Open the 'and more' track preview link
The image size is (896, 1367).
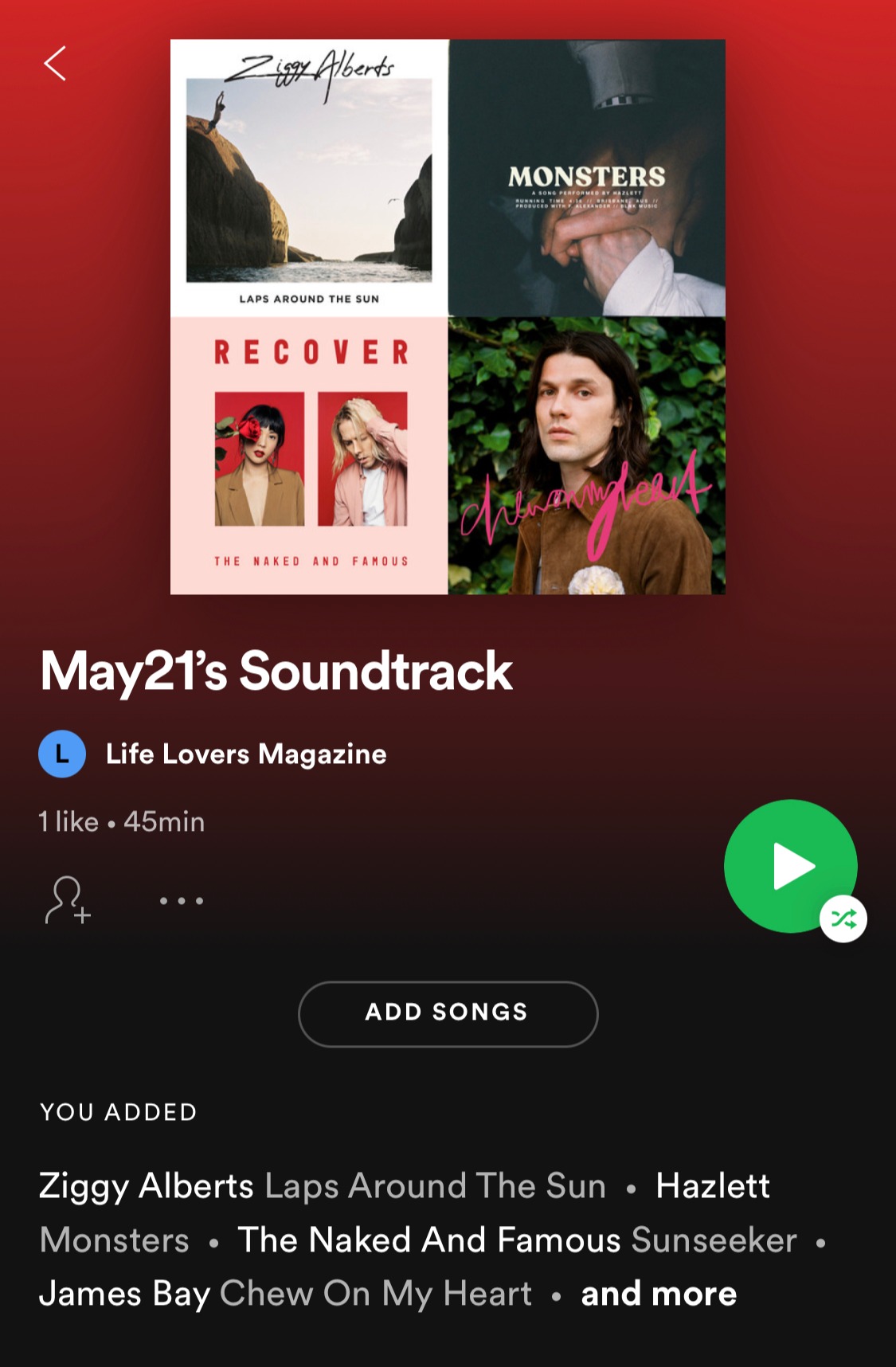659,1294
